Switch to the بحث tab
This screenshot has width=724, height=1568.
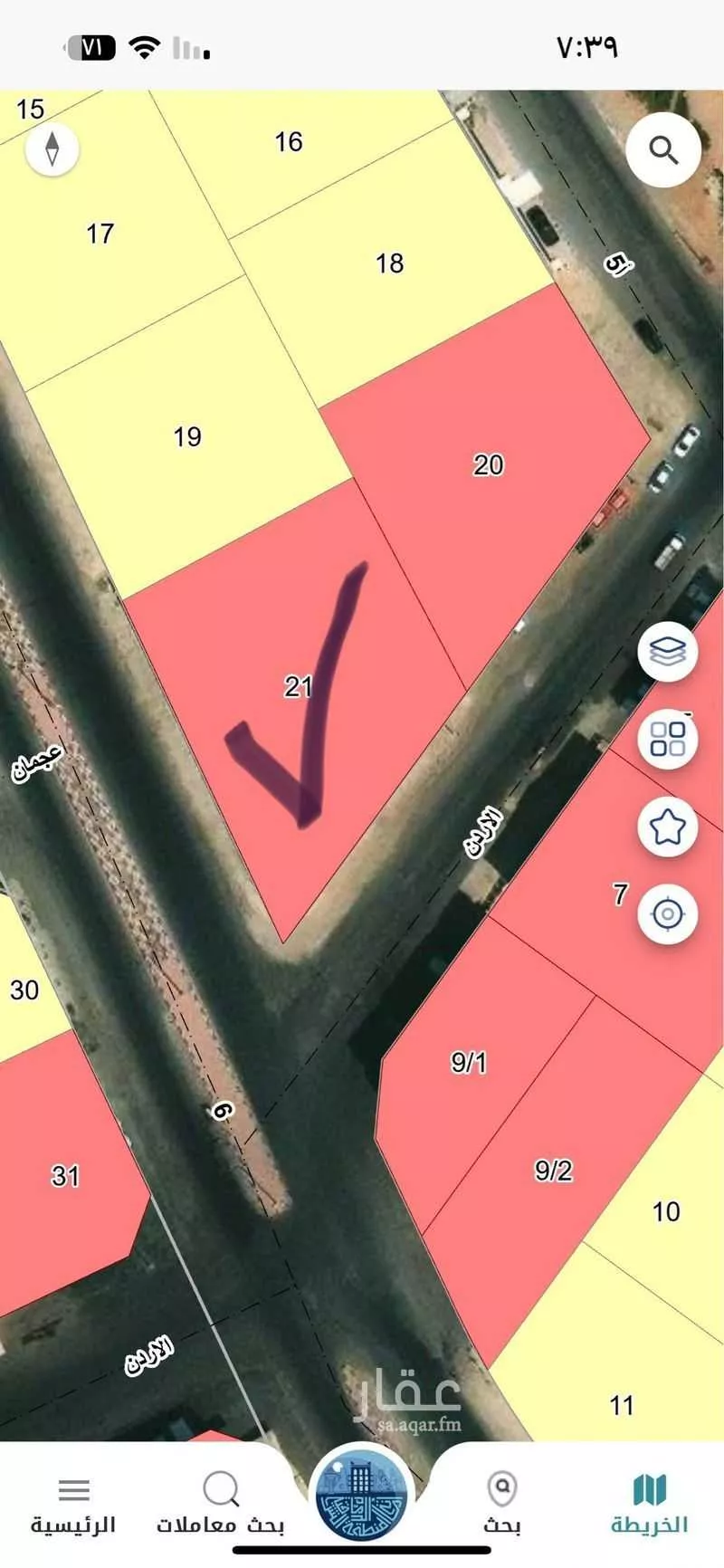point(502,1504)
